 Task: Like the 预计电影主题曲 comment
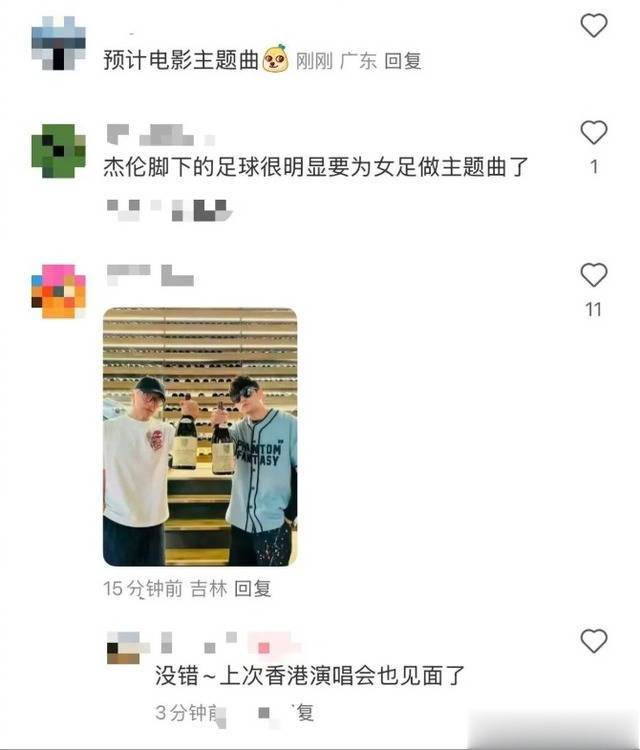594,26
